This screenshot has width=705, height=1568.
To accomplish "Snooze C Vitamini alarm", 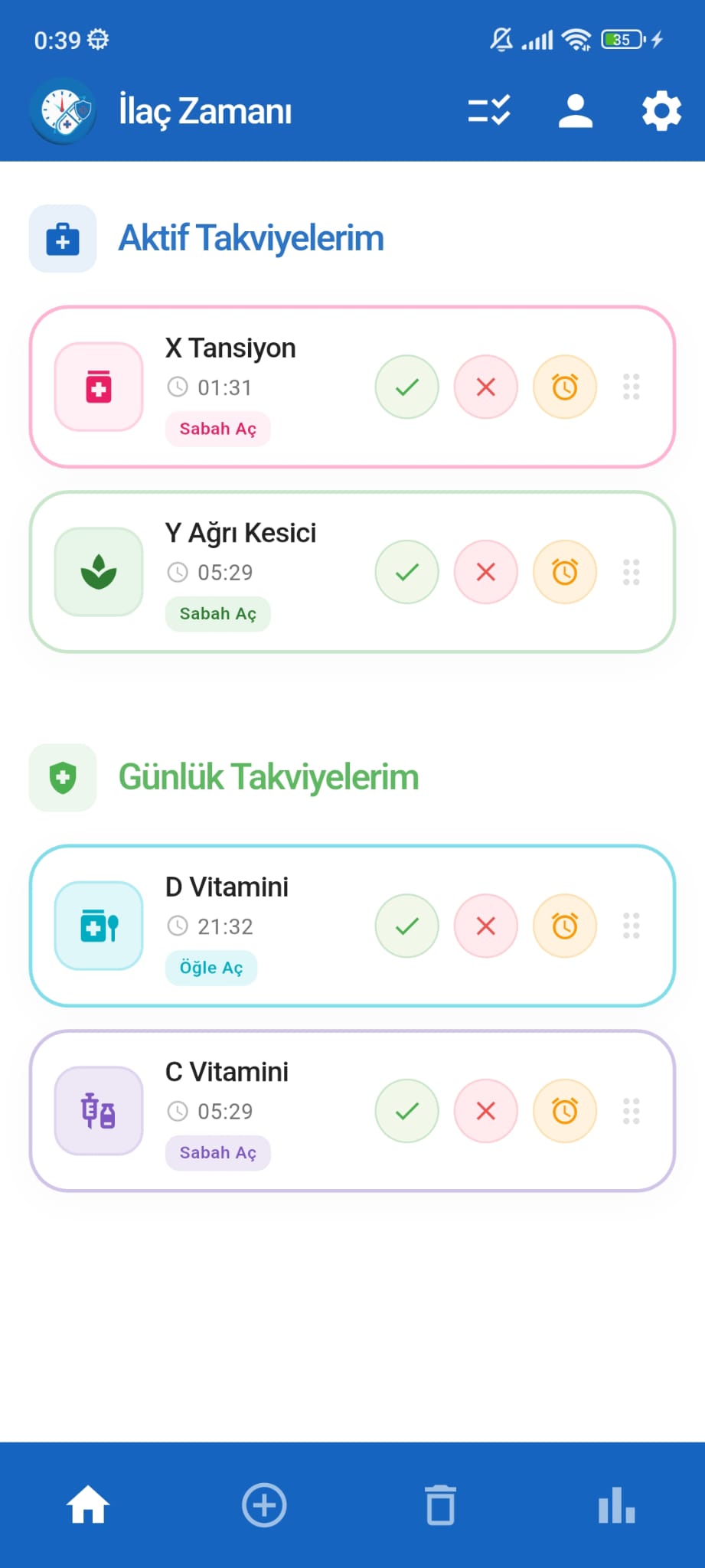I will pyautogui.click(x=565, y=1111).
